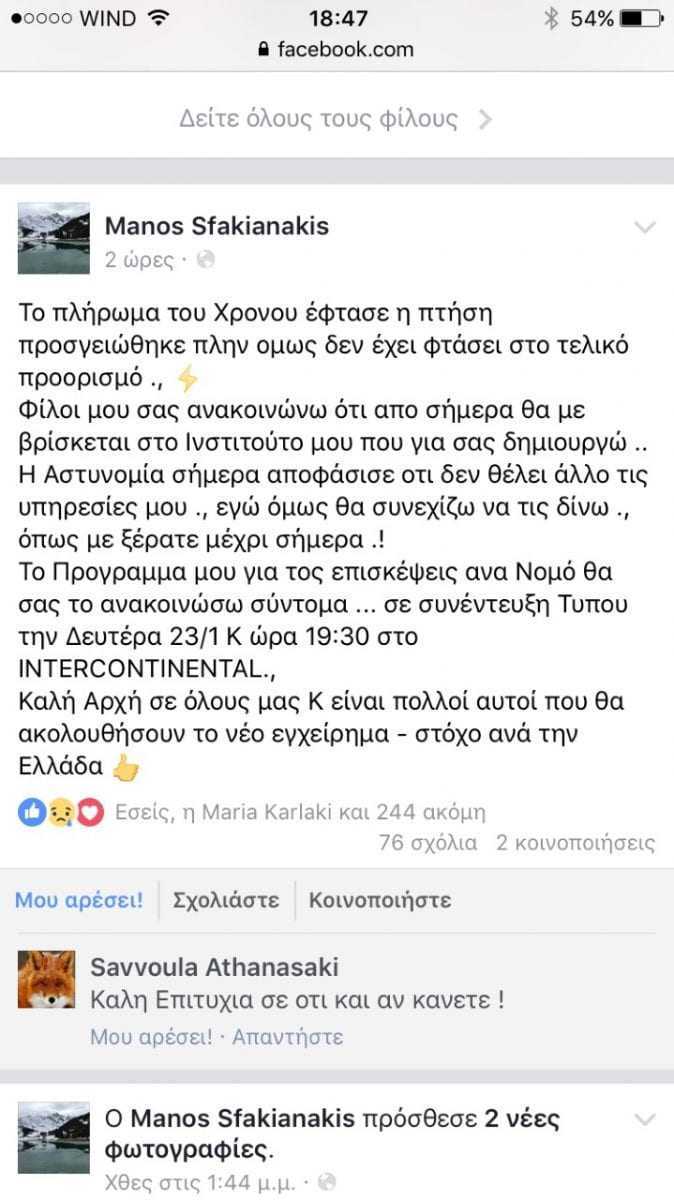Open the 76 σχόλια comments
This screenshot has height=1200, width=674.
[428, 843]
